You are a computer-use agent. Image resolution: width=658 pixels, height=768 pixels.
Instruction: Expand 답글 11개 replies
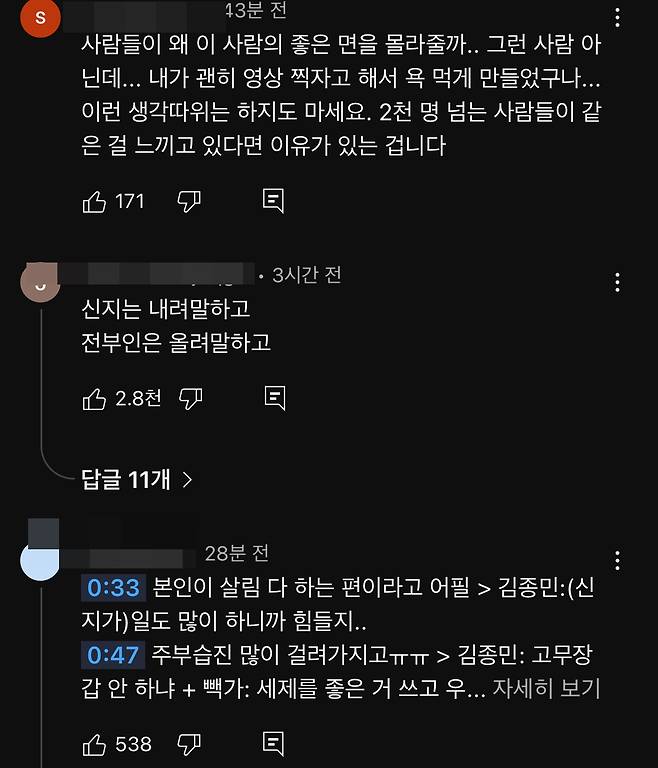pos(137,480)
